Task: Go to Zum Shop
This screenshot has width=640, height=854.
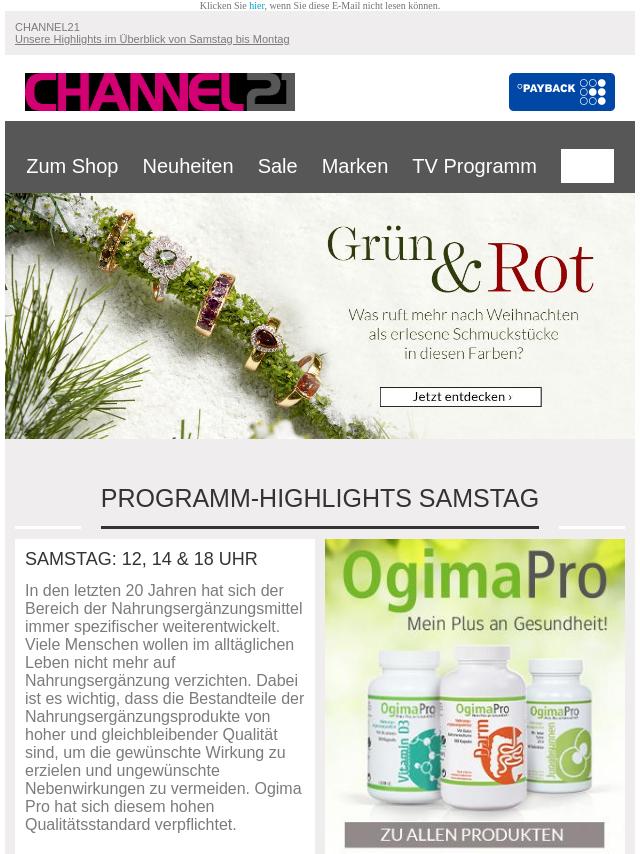Action: pyautogui.click(x=72, y=166)
